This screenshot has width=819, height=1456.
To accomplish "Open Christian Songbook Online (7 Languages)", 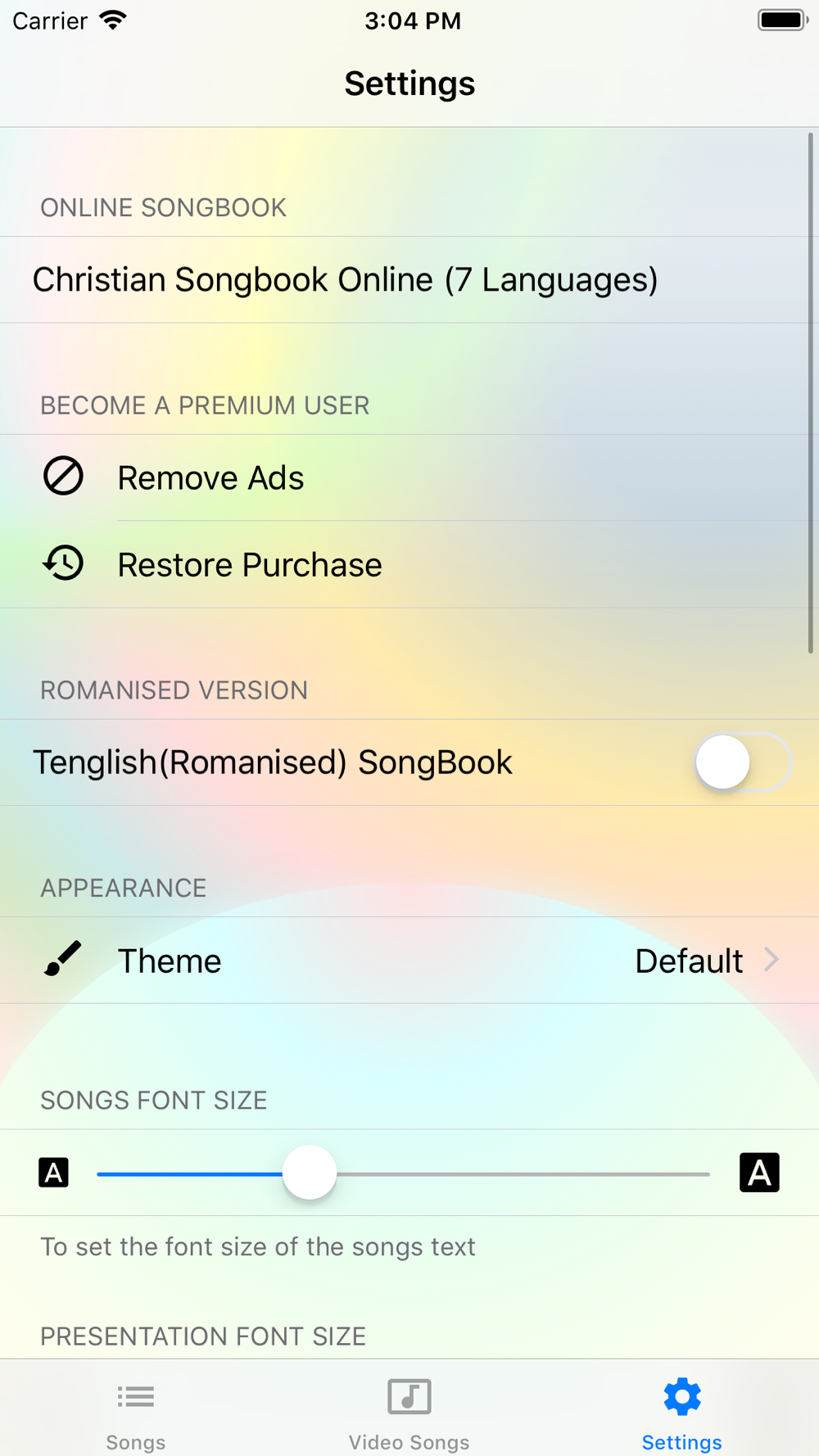I will click(409, 280).
